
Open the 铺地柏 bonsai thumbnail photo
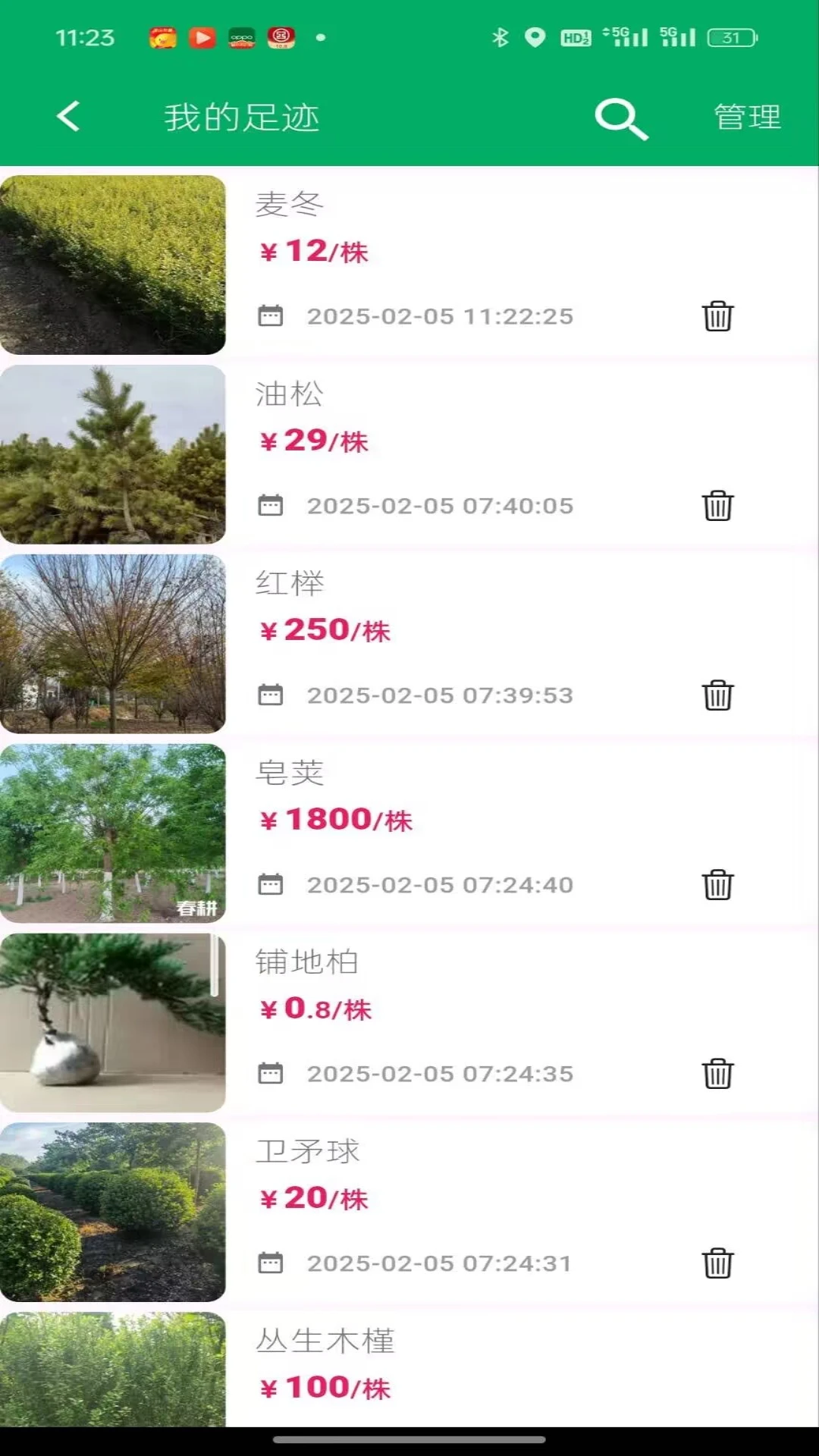tap(112, 1022)
